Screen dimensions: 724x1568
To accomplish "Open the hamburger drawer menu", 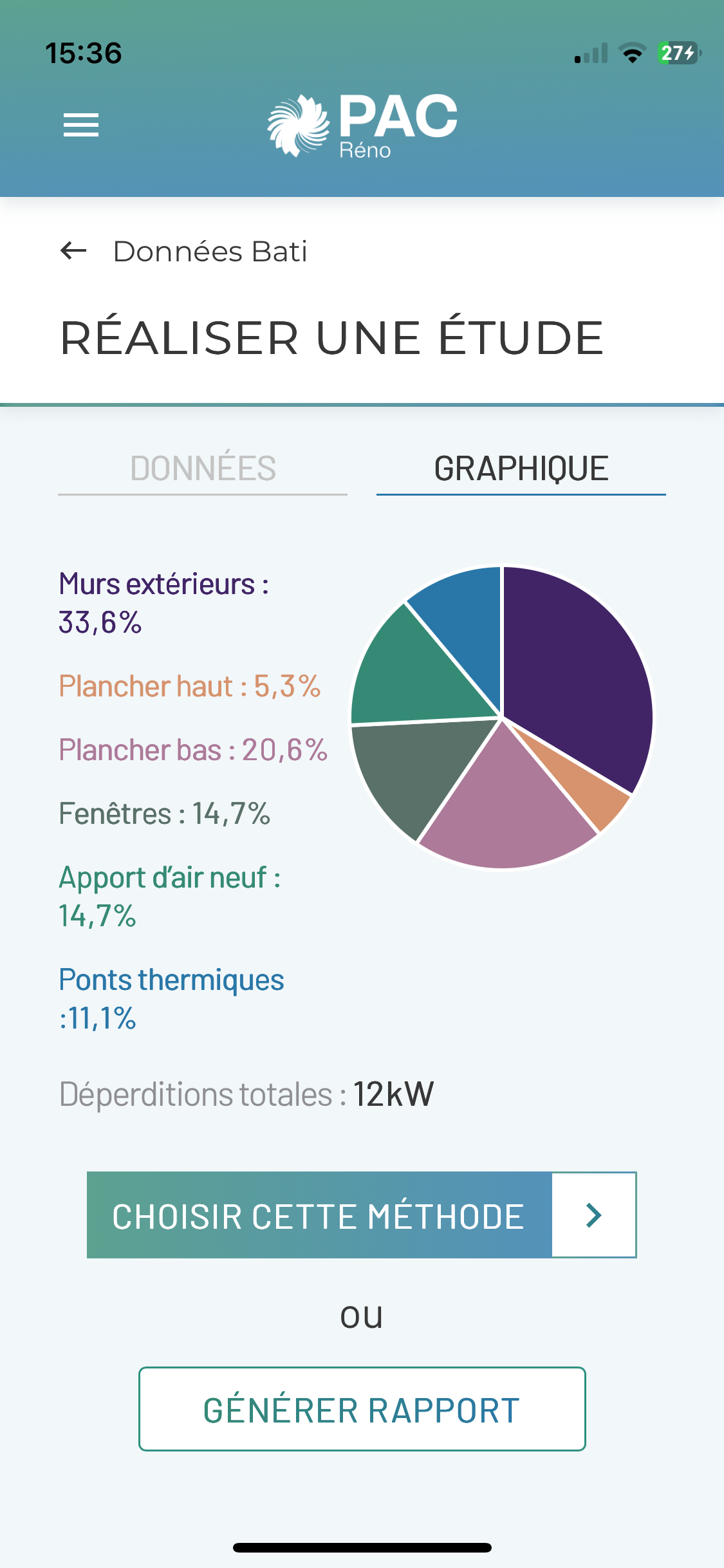I will click(x=81, y=125).
